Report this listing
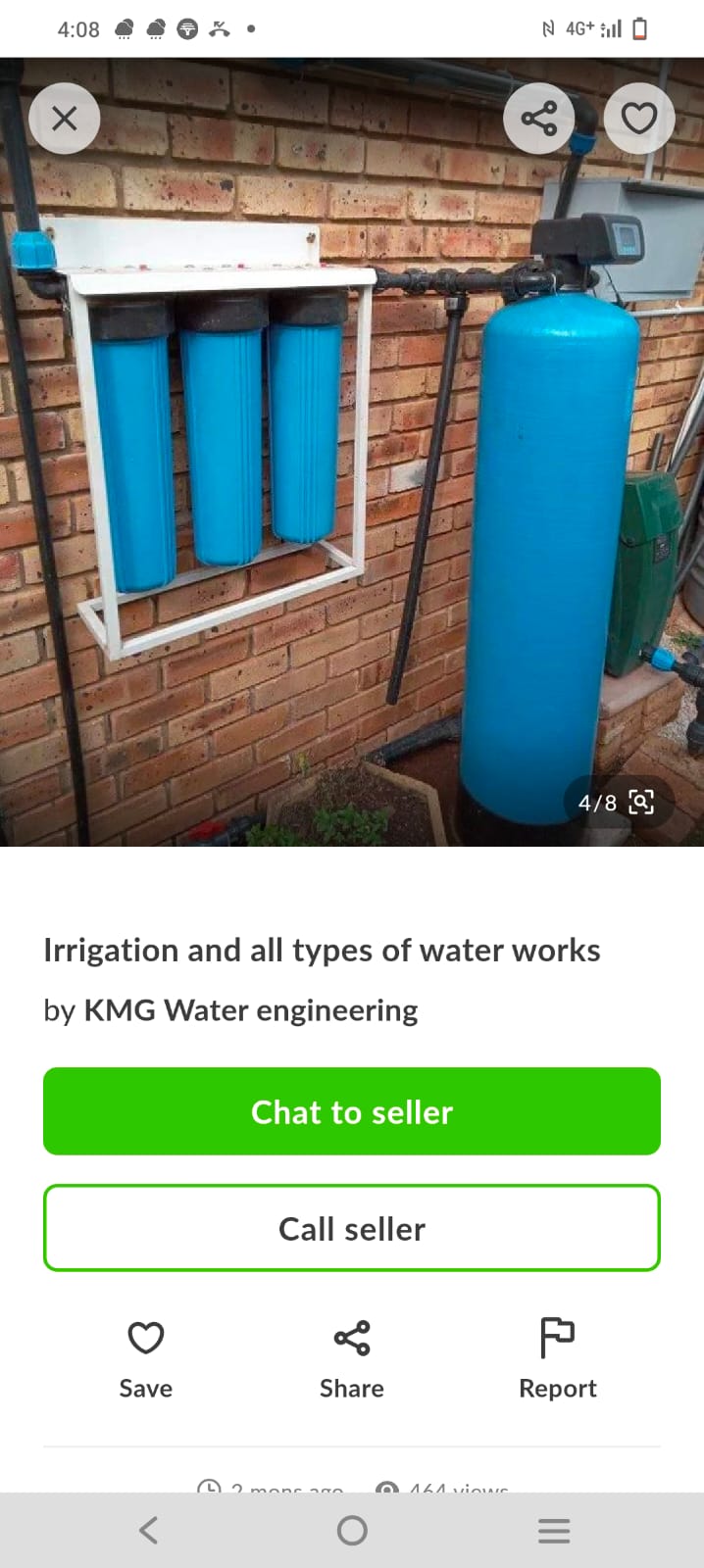 point(557,1357)
